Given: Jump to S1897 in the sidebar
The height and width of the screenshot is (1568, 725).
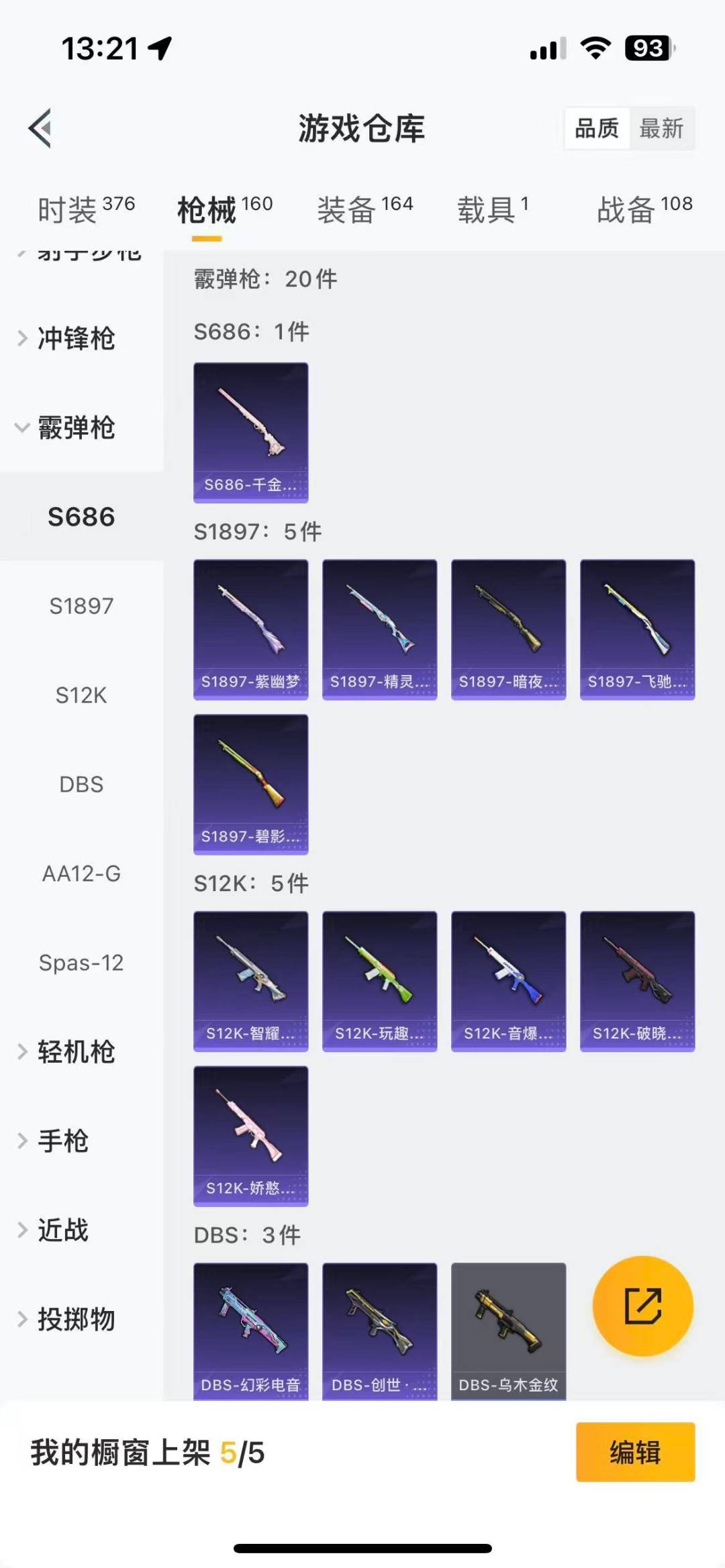Looking at the screenshot, I should click(81, 606).
